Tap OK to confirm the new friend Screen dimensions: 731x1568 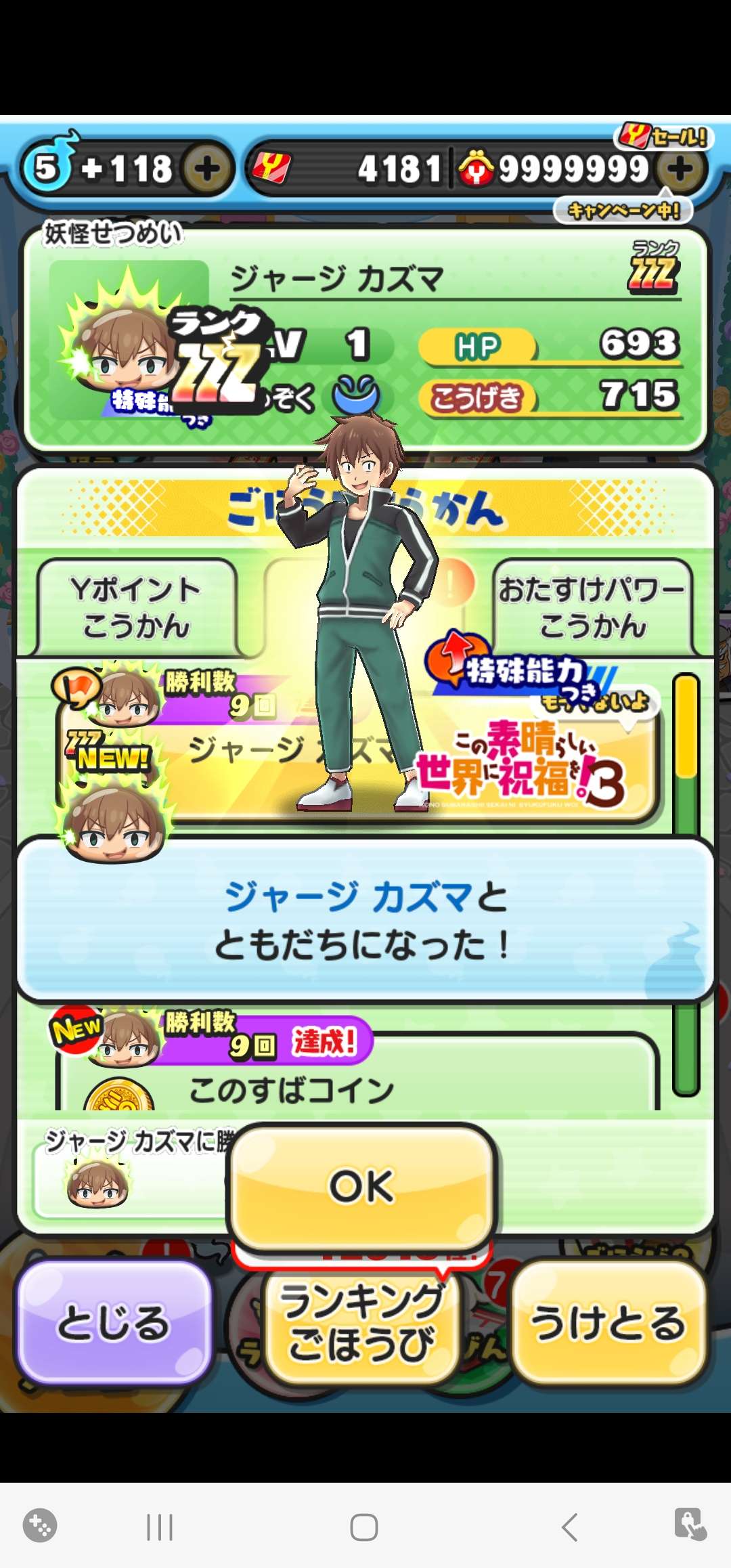tap(363, 1186)
